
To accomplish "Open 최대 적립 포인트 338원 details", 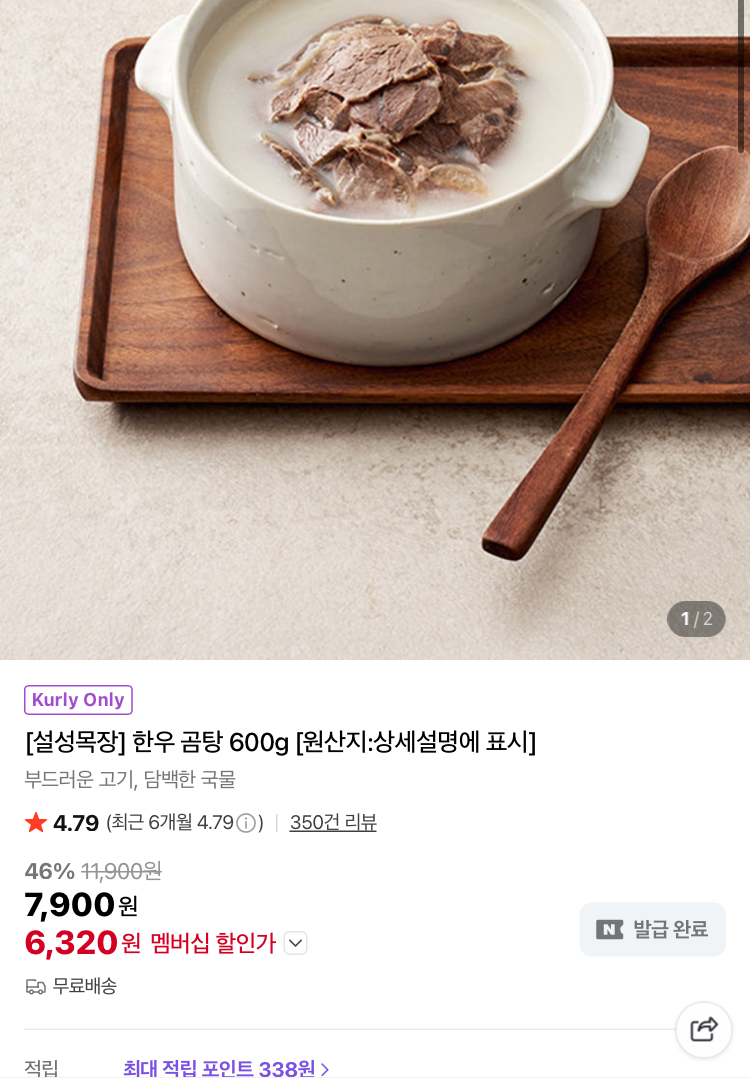I will tap(226, 1069).
